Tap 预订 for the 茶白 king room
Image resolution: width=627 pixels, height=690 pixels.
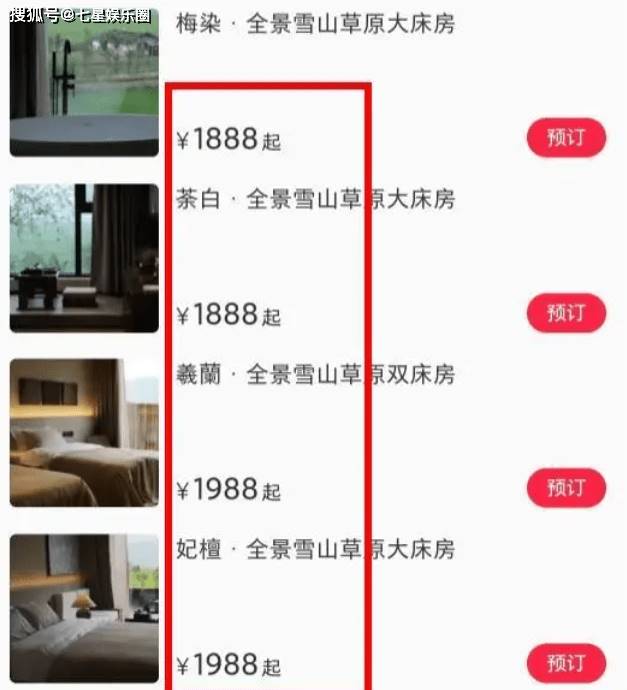click(x=566, y=313)
